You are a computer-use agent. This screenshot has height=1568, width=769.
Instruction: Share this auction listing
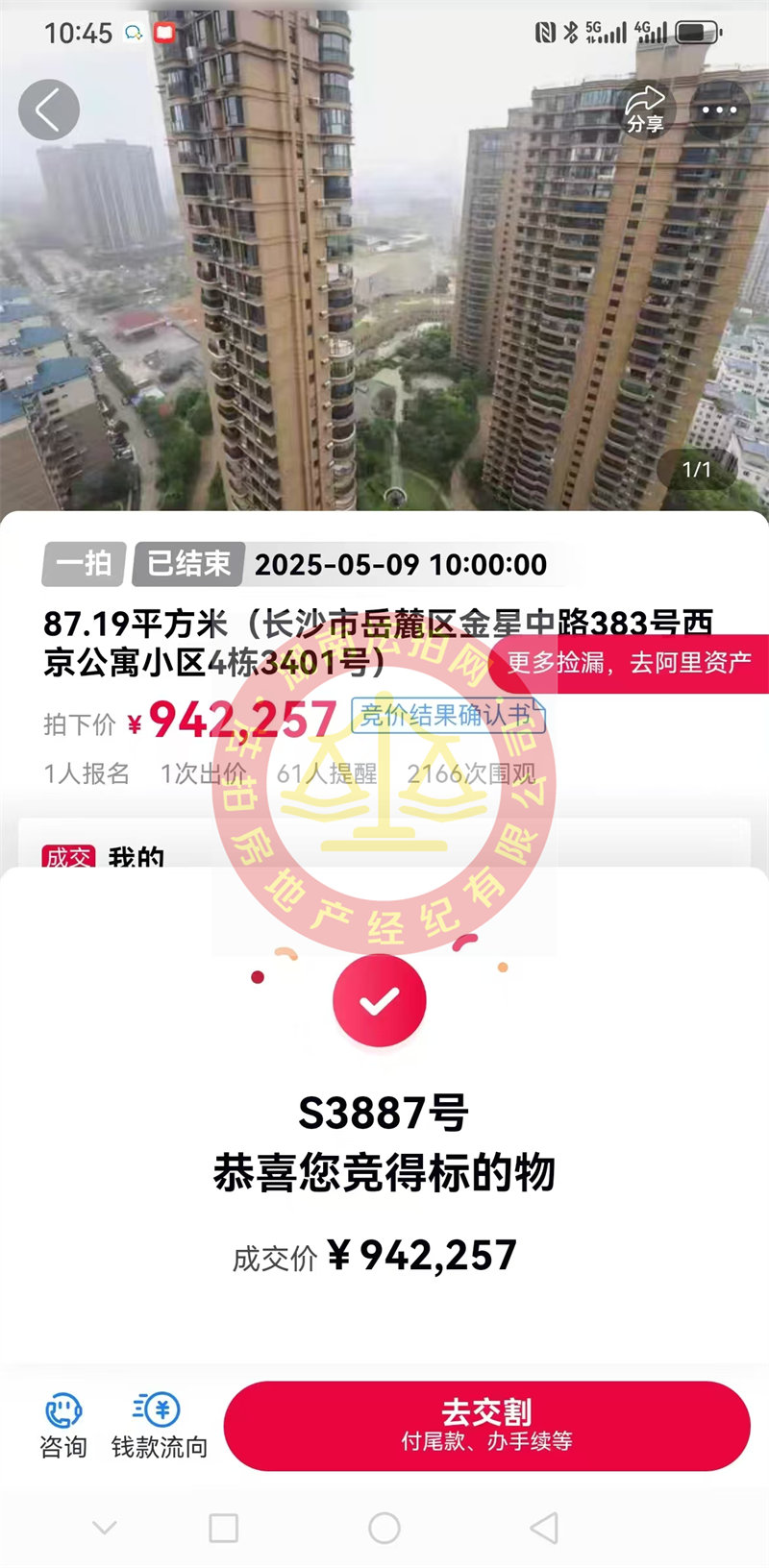[645, 110]
